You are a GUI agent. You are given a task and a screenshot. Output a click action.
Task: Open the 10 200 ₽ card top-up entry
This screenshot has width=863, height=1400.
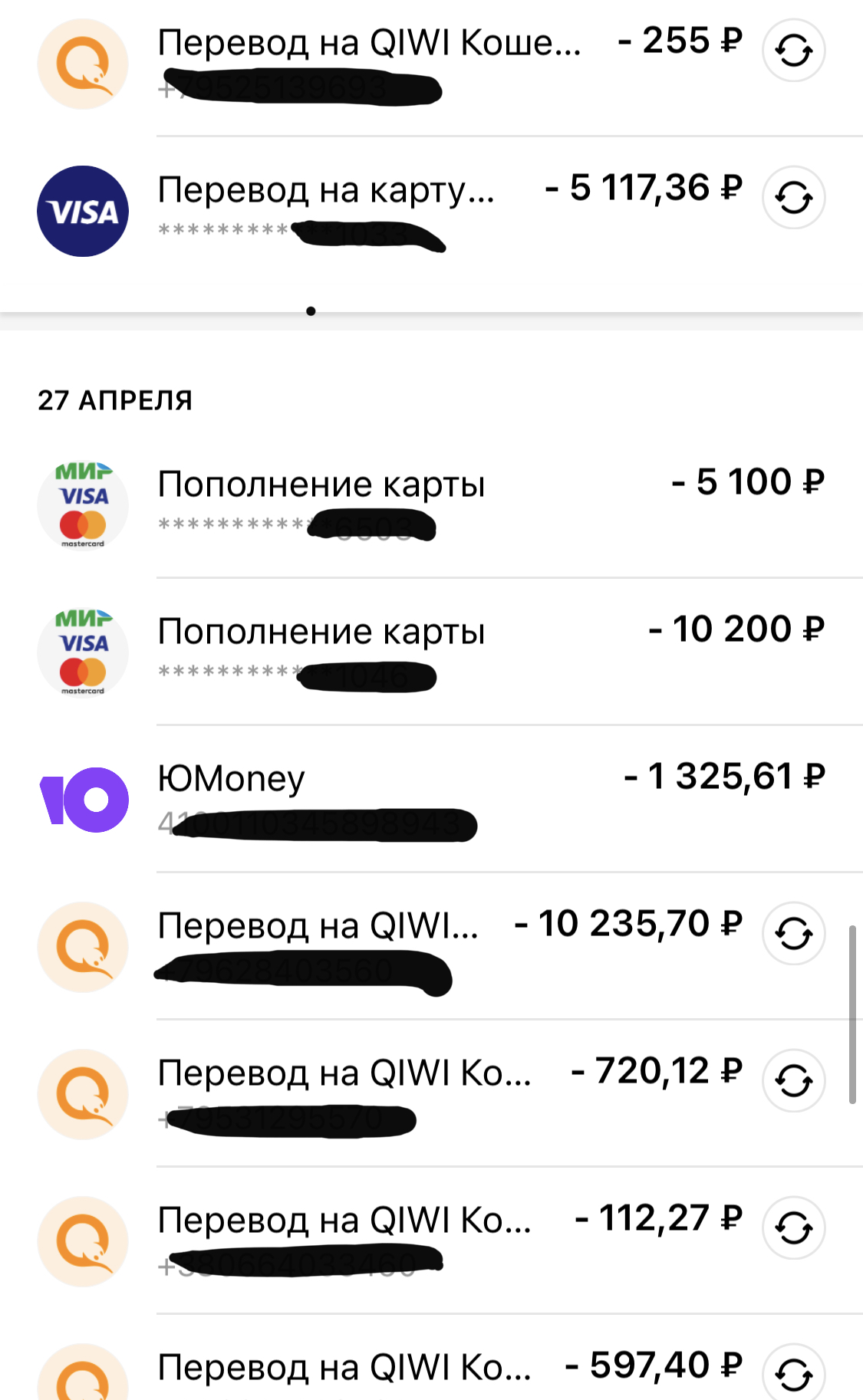tap(431, 652)
